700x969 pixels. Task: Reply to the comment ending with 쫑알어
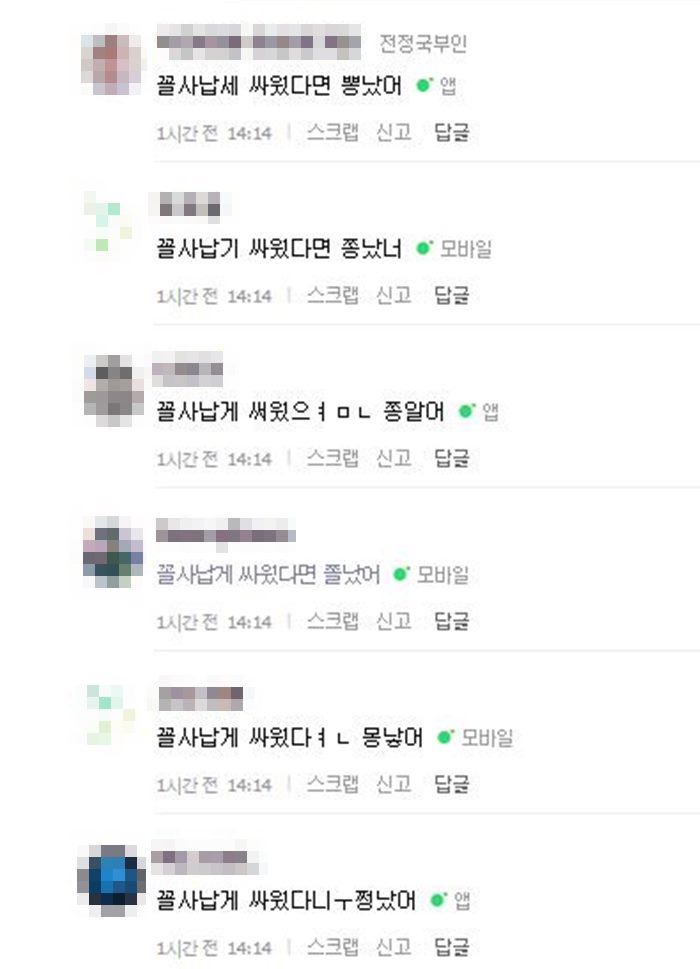point(451,459)
